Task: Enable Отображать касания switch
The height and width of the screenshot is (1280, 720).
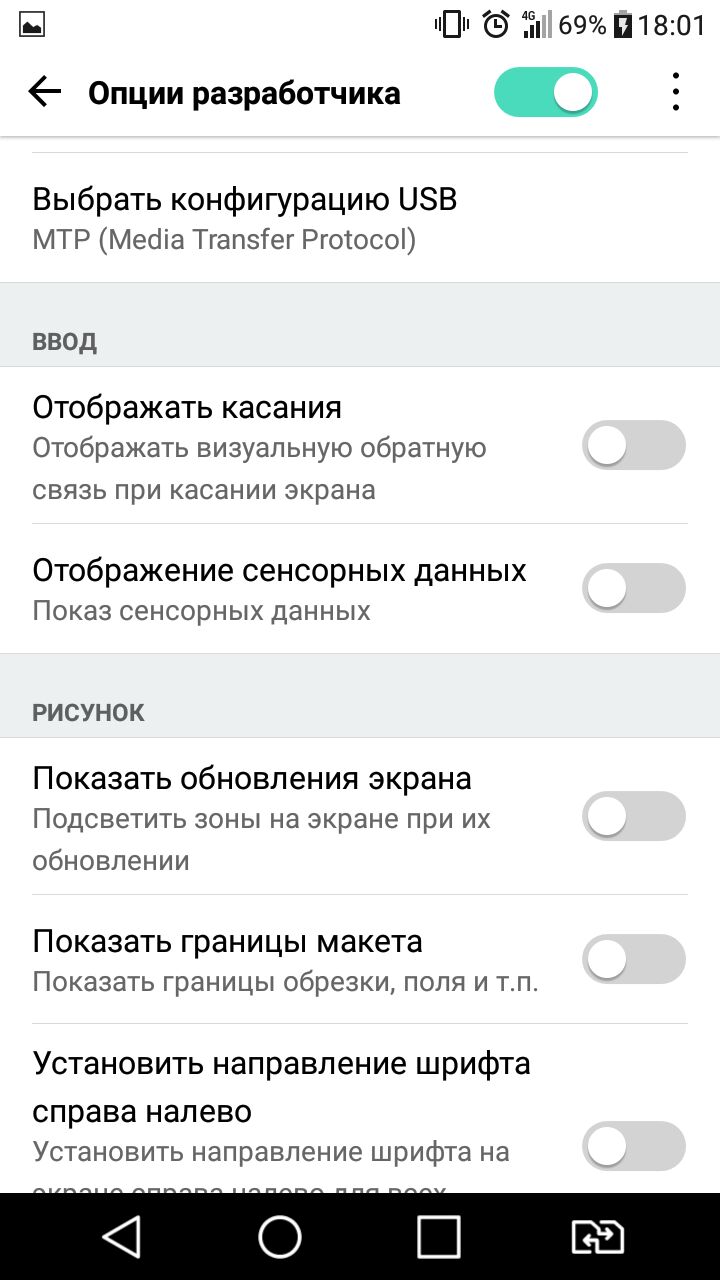Action: tap(634, 445)
